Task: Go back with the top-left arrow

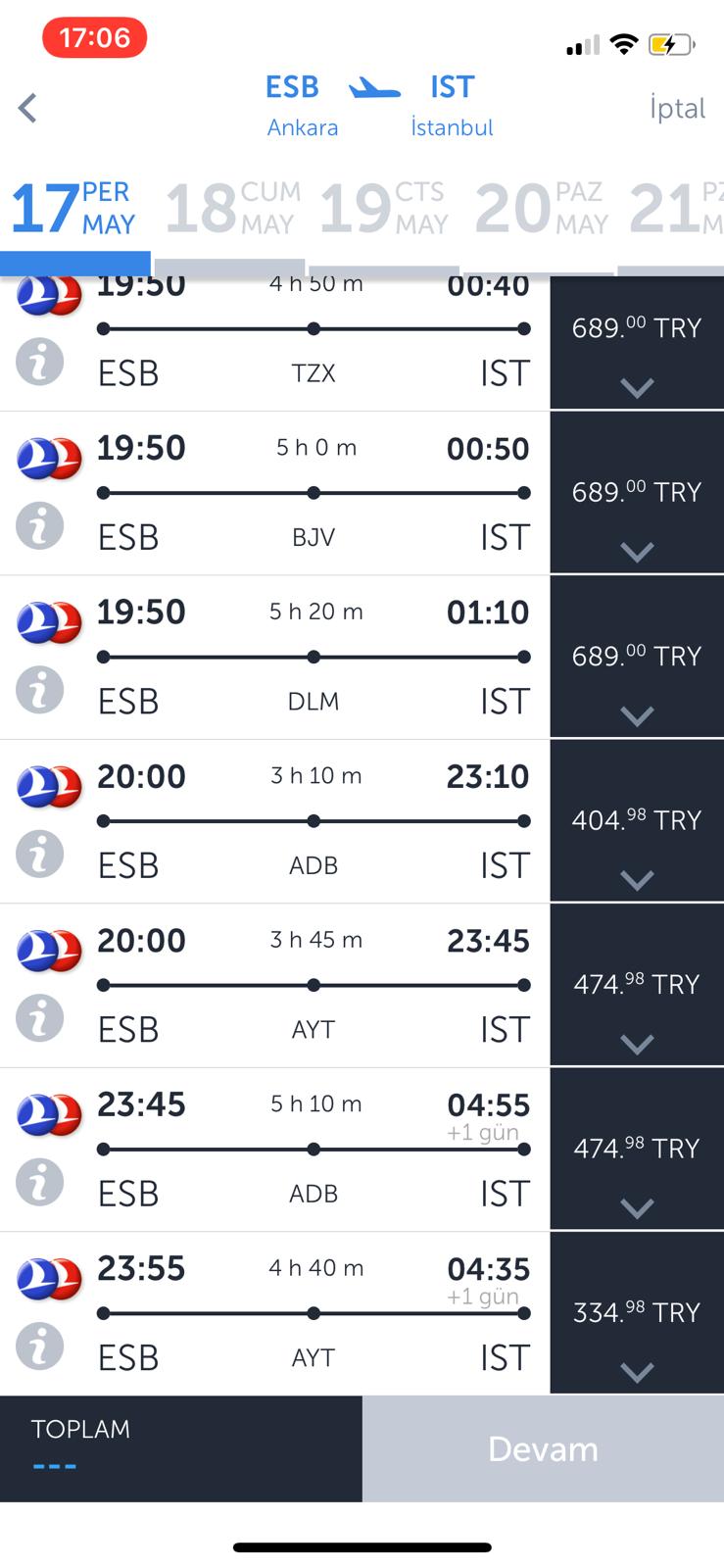Action: click(x=27, y=108)
